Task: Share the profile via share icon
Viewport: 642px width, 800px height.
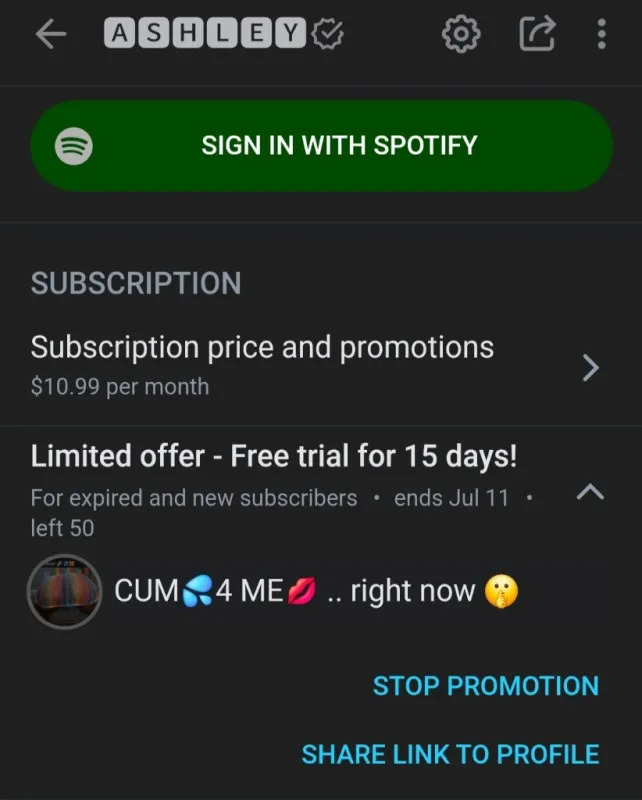Action: click(536, 35)
